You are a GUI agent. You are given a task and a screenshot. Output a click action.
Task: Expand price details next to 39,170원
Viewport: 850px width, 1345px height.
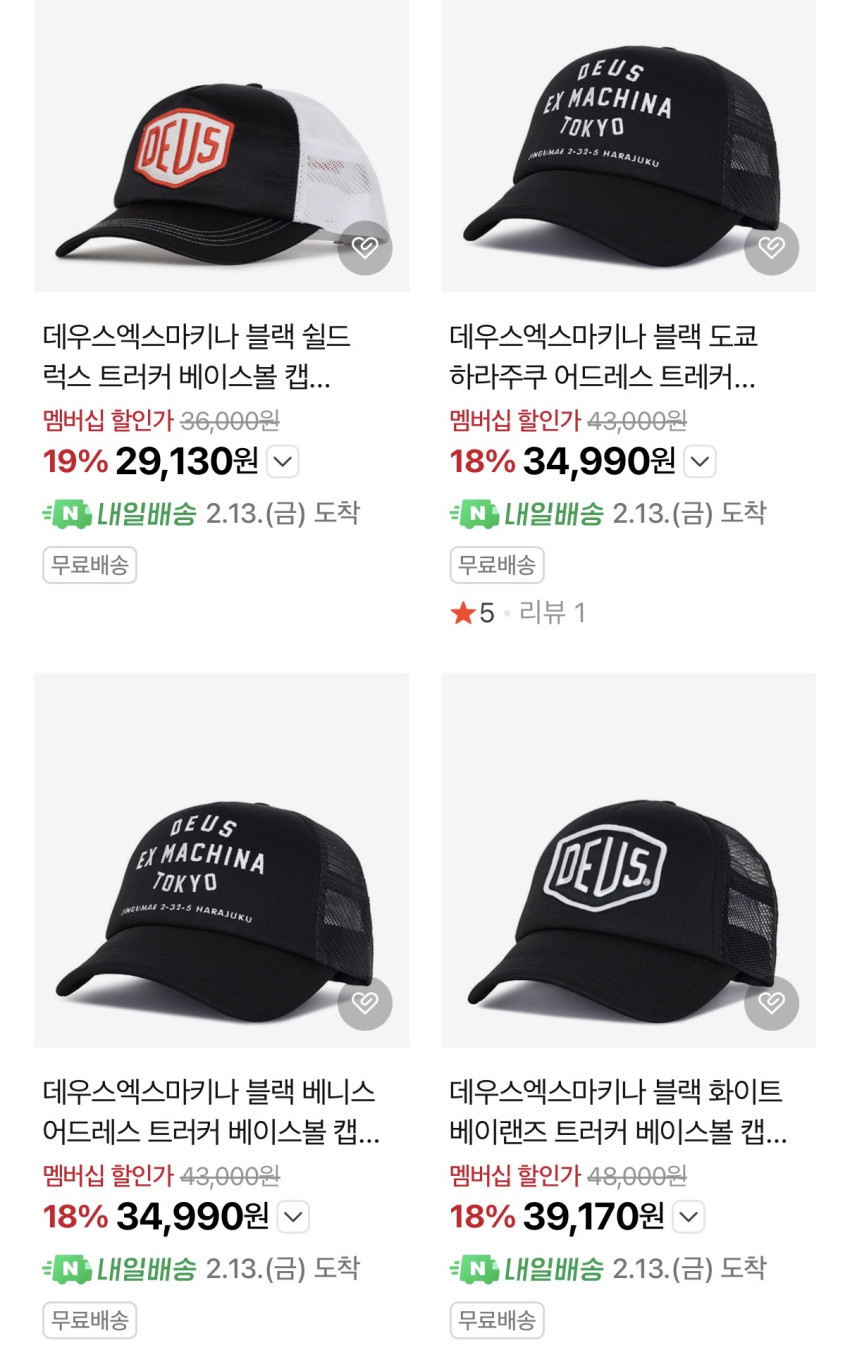[690, 1216]
